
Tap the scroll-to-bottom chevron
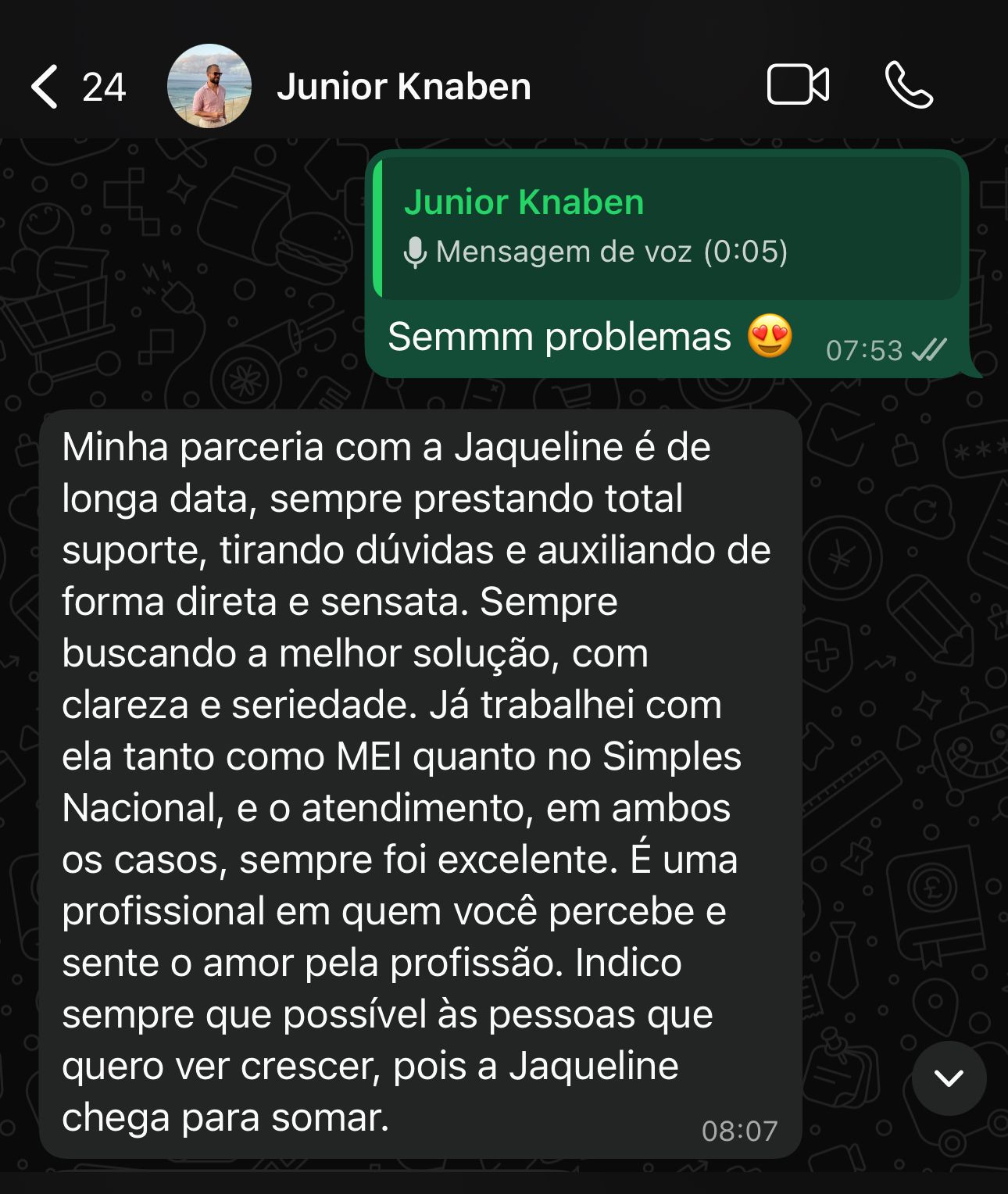[x=948, y=1080]
